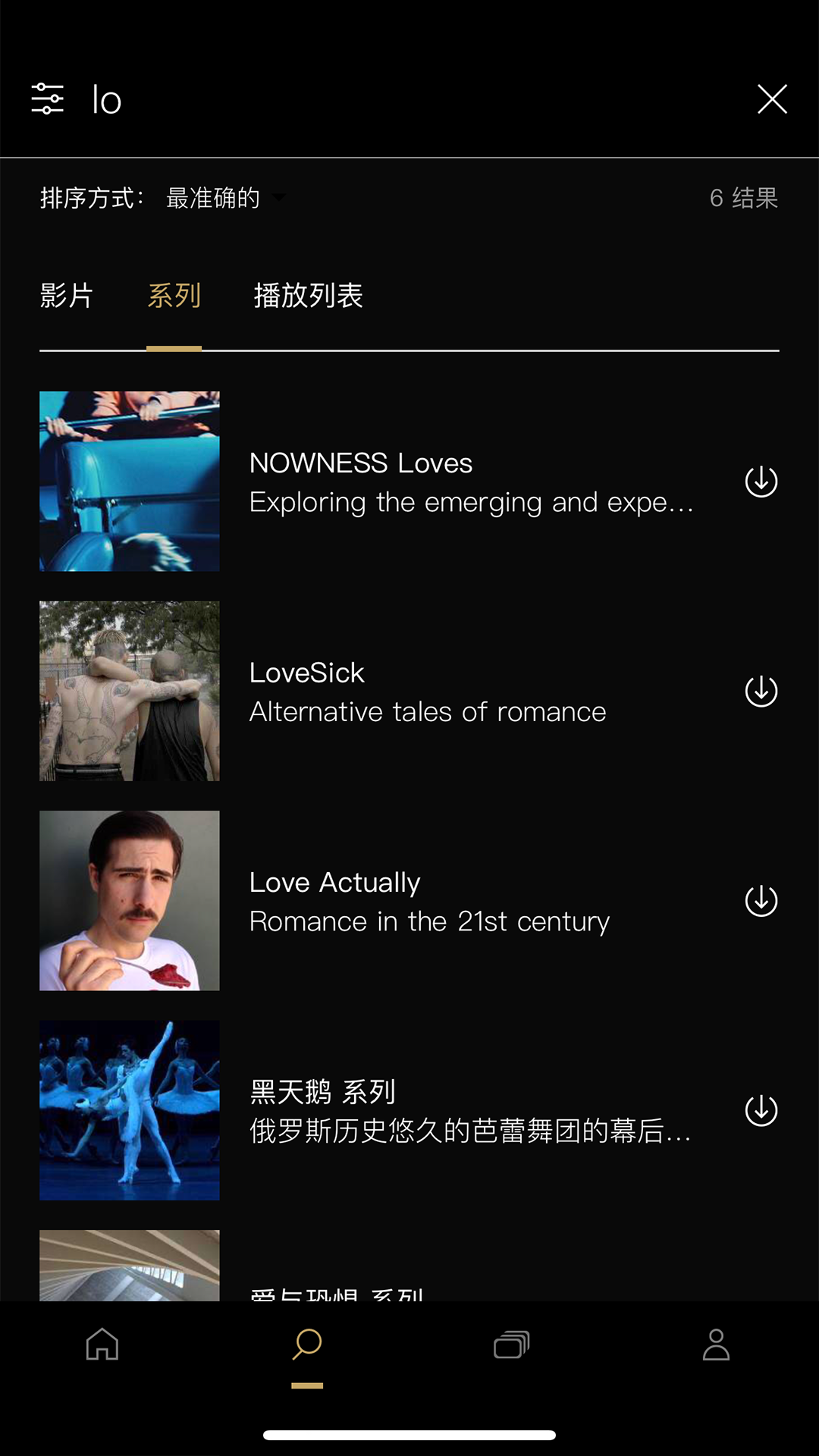Download the Love Actually series

tap(761, 899)
